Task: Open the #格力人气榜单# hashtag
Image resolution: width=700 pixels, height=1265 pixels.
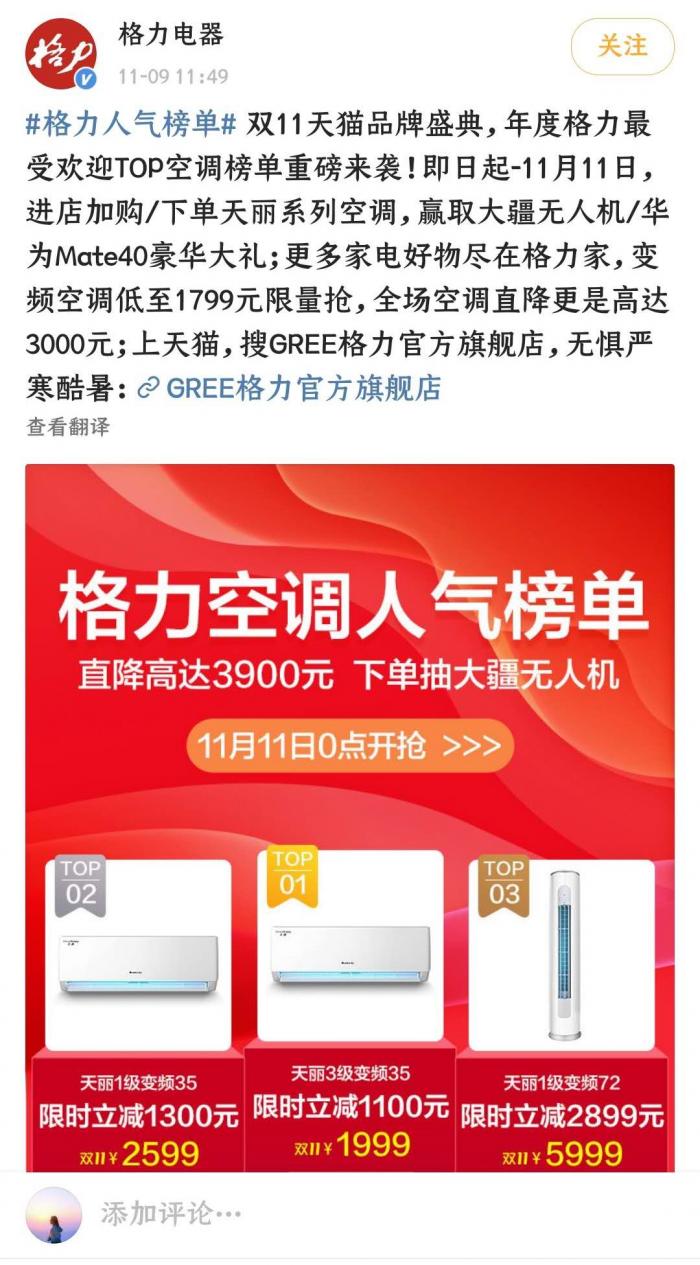Action: pos(131,125)
